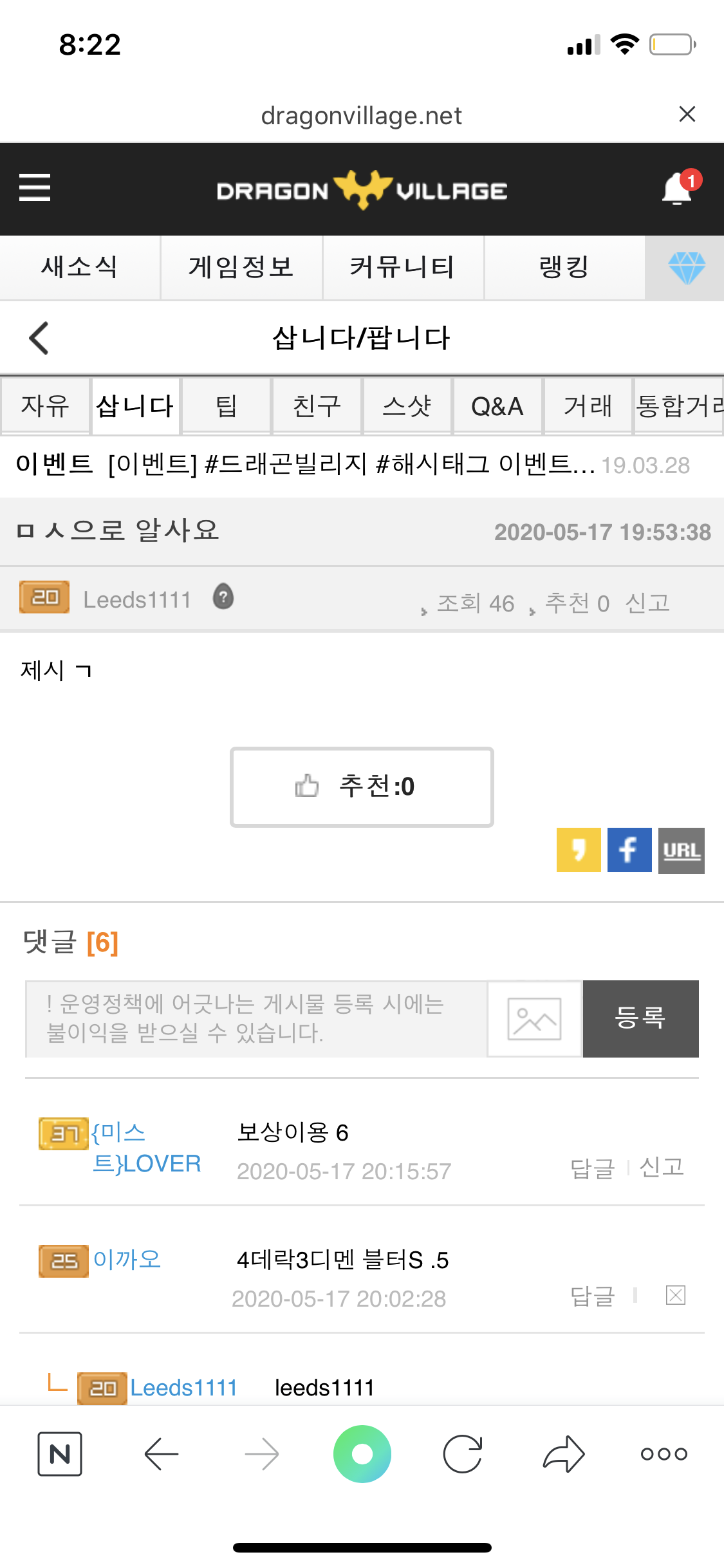This screenshot has width=724, height=1568.
Task: Go back from 삽니다/팝니다 board
Action: (x=39, y=338)
